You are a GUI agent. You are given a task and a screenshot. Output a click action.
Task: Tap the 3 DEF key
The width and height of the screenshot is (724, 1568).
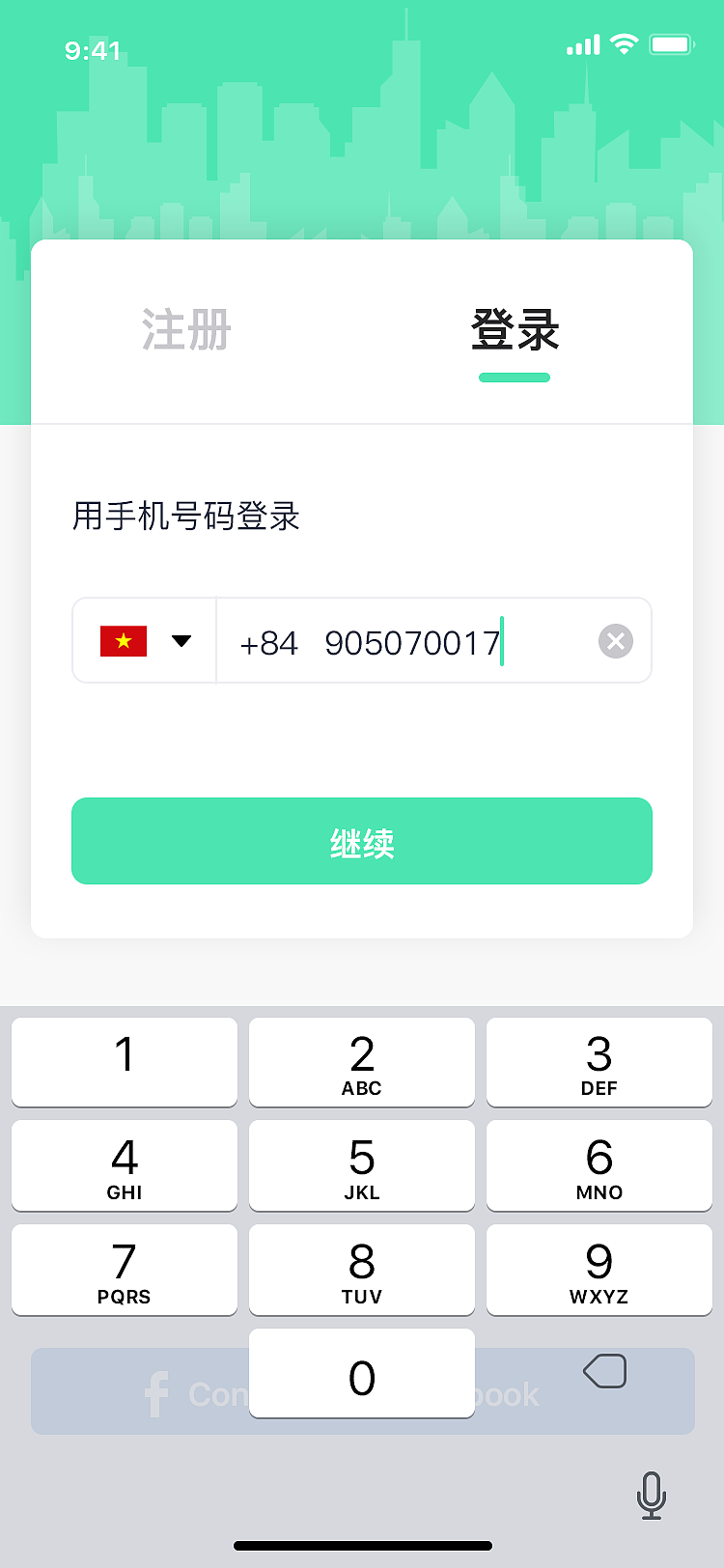pos(599,1062)
